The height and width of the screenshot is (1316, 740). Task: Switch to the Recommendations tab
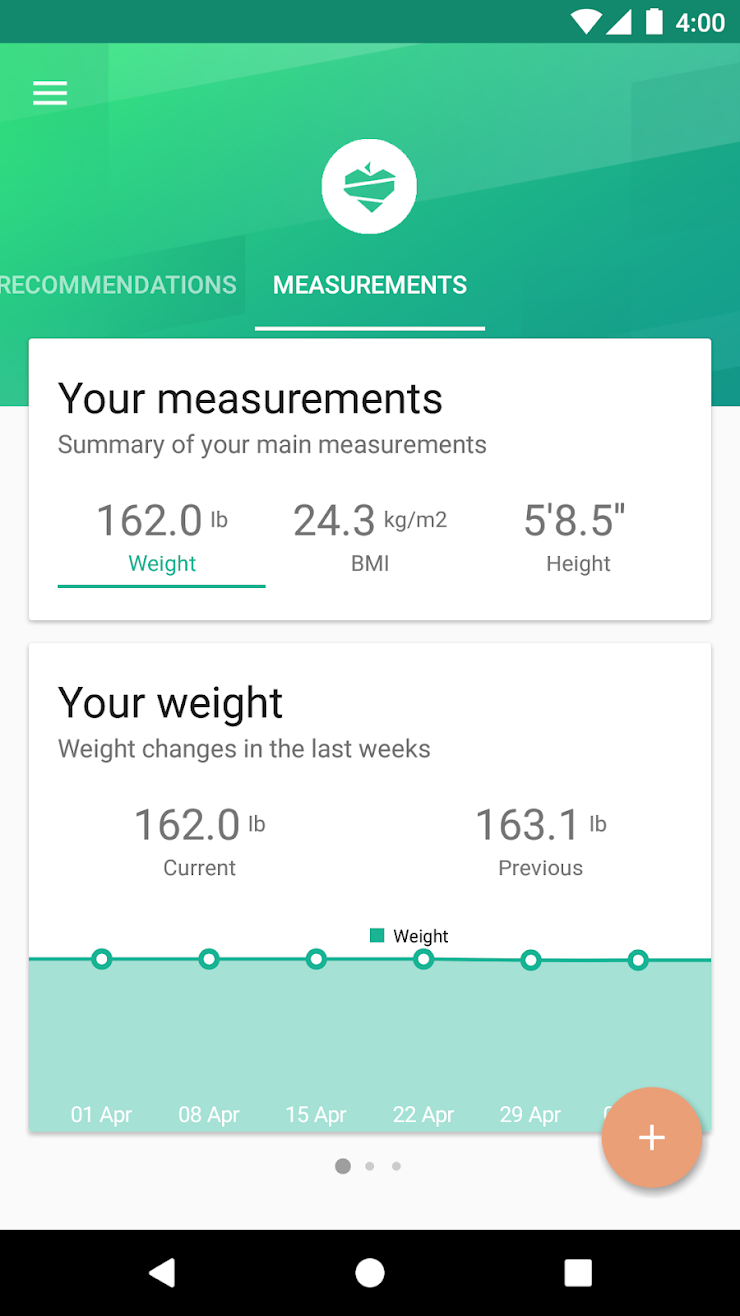pyautogui.click(x=119, y=285)
